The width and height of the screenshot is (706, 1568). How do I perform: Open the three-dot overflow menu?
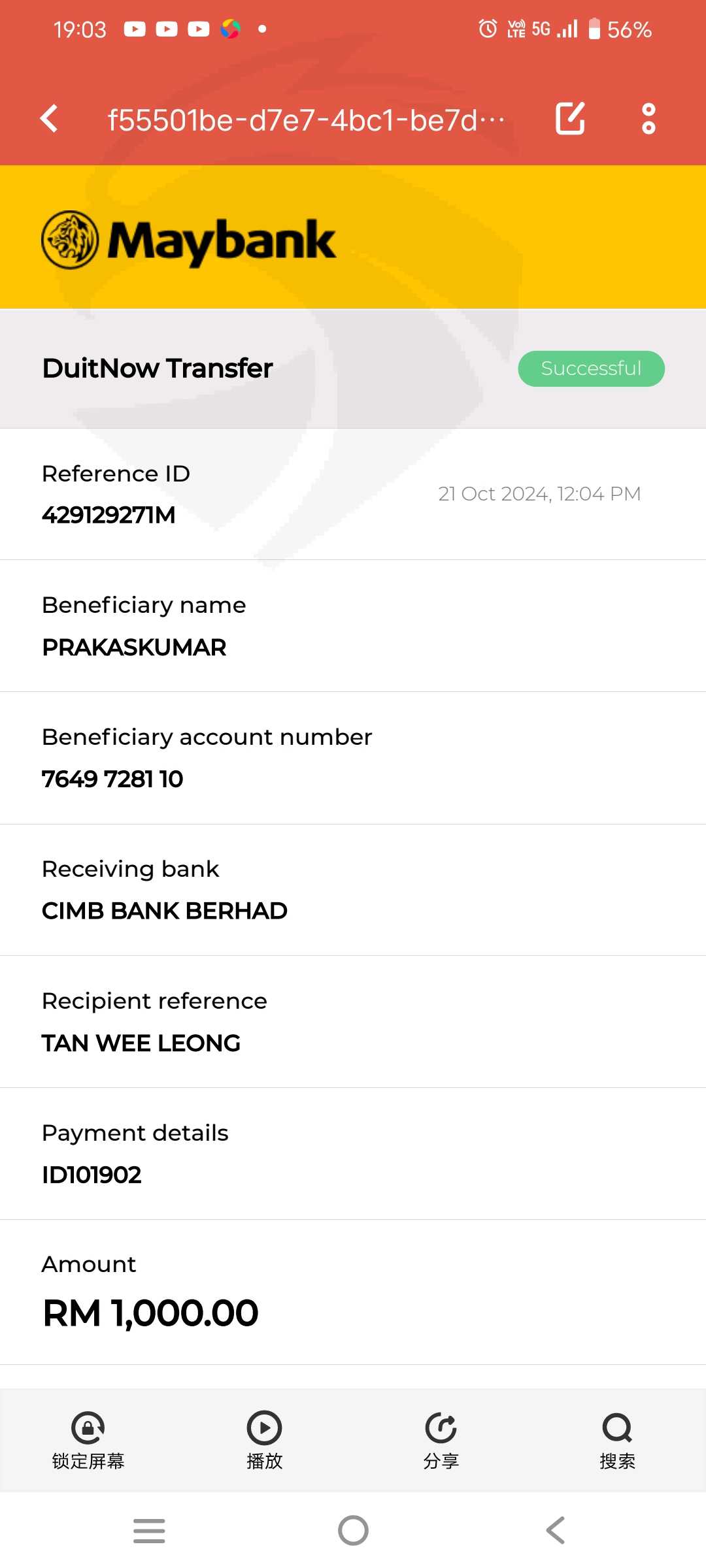[648, 119]
